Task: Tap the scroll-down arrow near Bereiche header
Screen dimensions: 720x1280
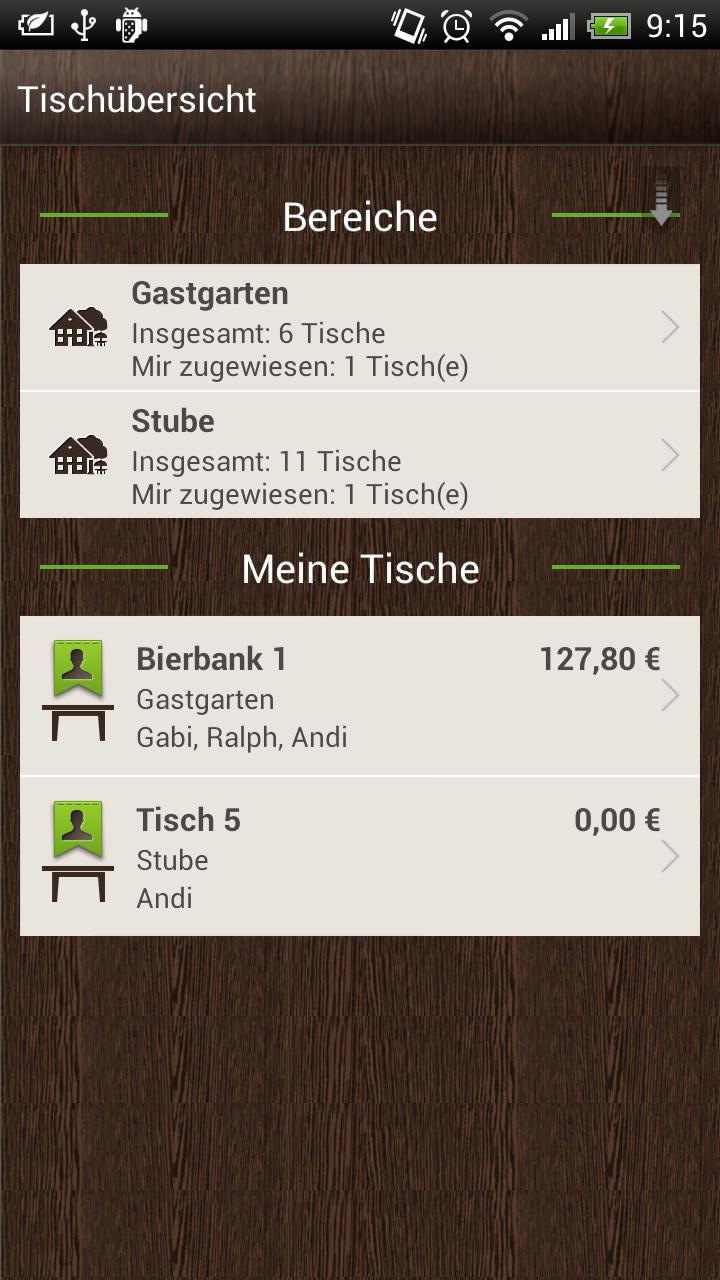Action: pos(662,198)
